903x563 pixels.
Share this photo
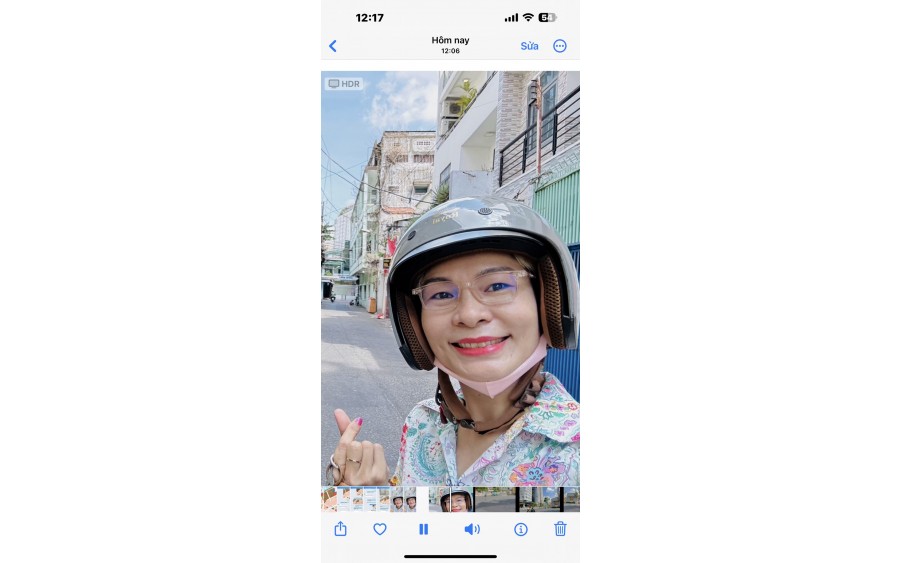(340, 529)
